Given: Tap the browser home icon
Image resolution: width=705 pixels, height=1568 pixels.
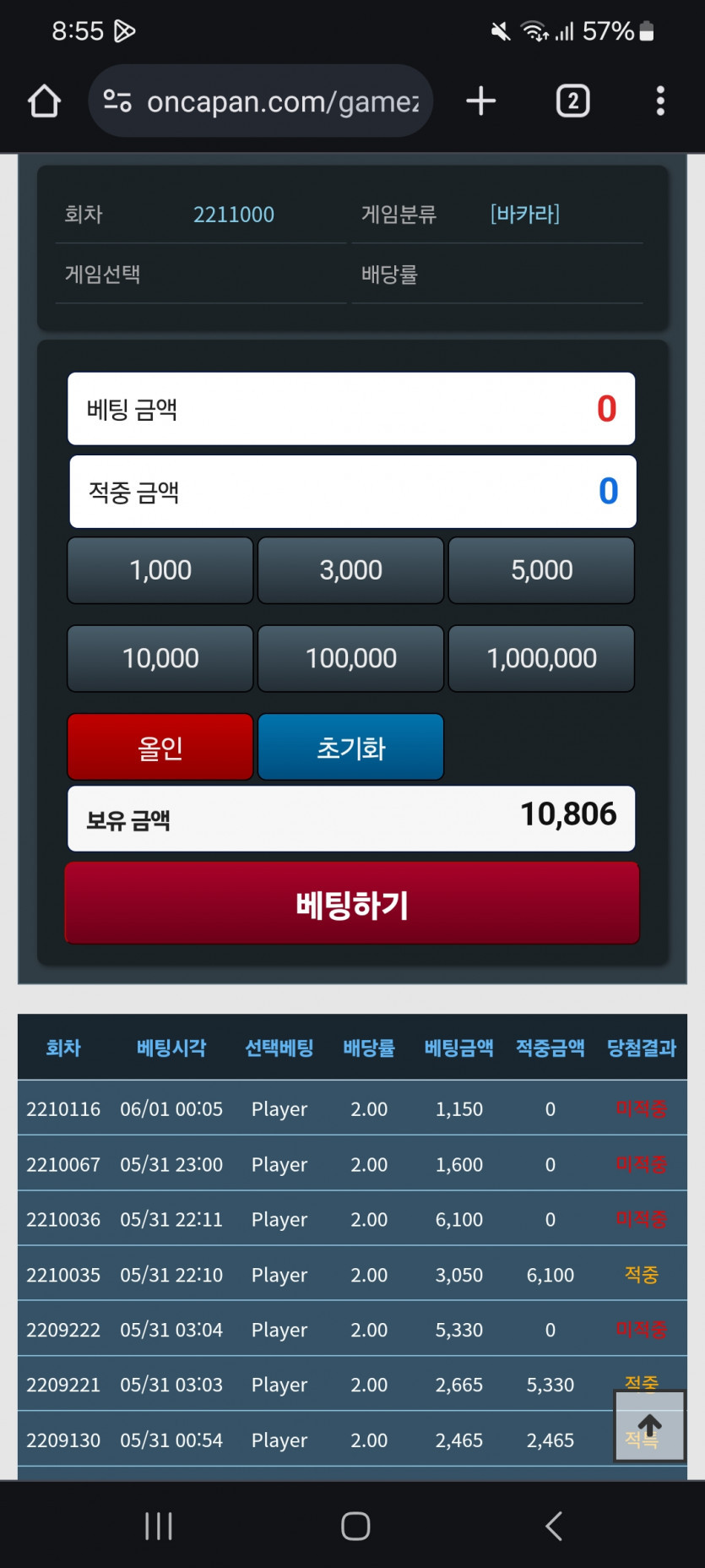Looking at the screenshot, I should (x=44, y=101).
